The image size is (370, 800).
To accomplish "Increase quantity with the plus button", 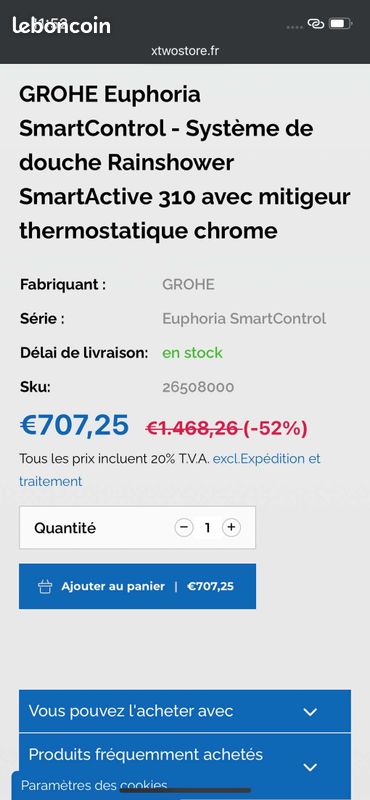I will tap(231, 527).
